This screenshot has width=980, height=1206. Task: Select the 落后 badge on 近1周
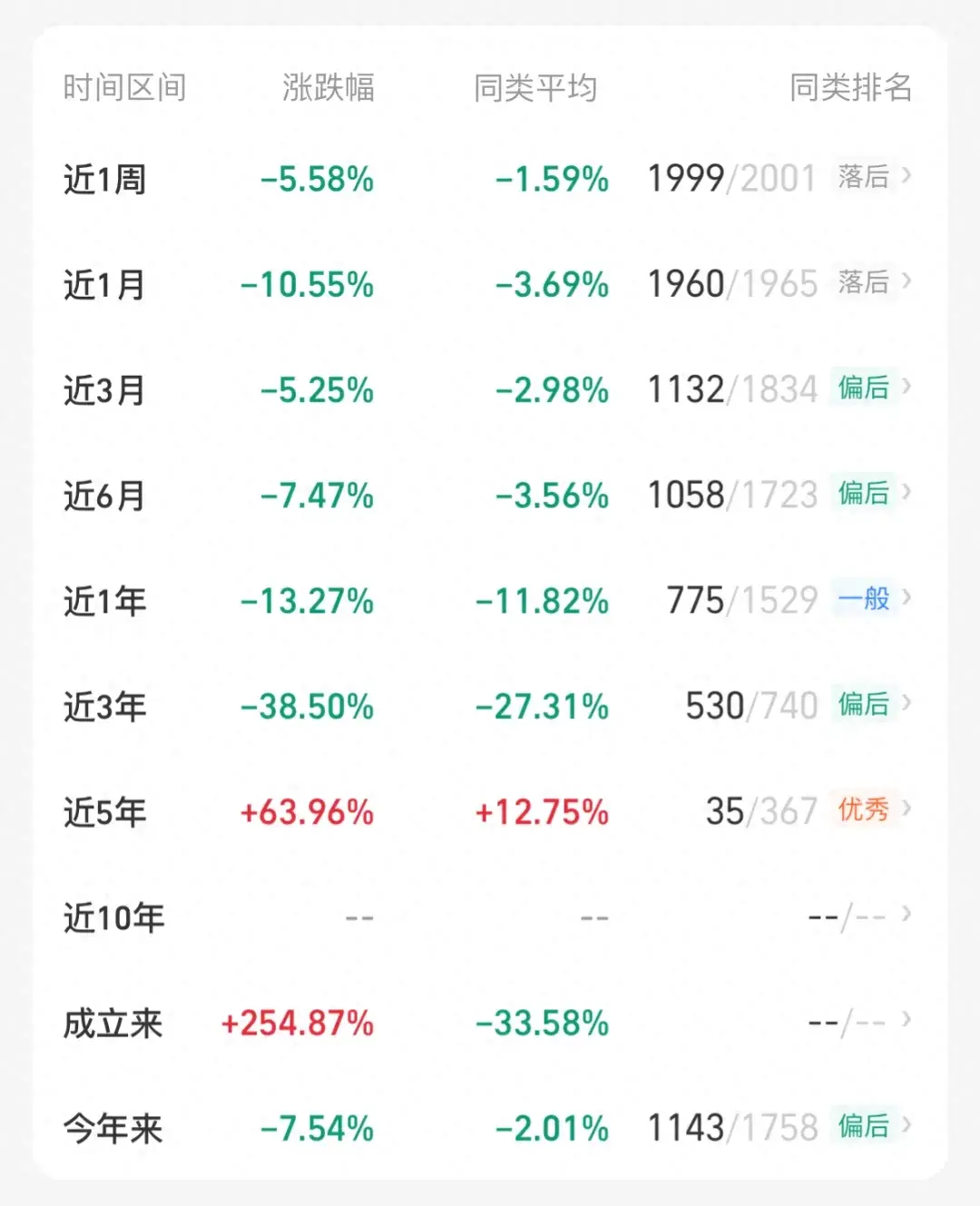(865, 179)
